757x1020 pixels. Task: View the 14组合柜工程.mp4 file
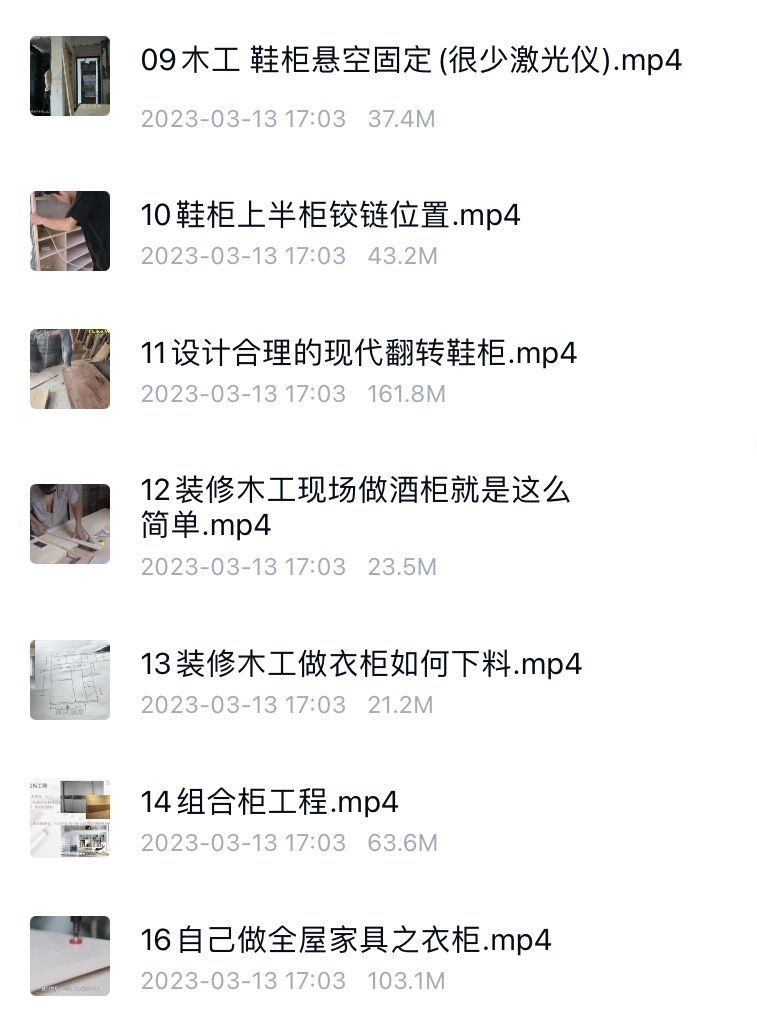[x=269, y=802]
